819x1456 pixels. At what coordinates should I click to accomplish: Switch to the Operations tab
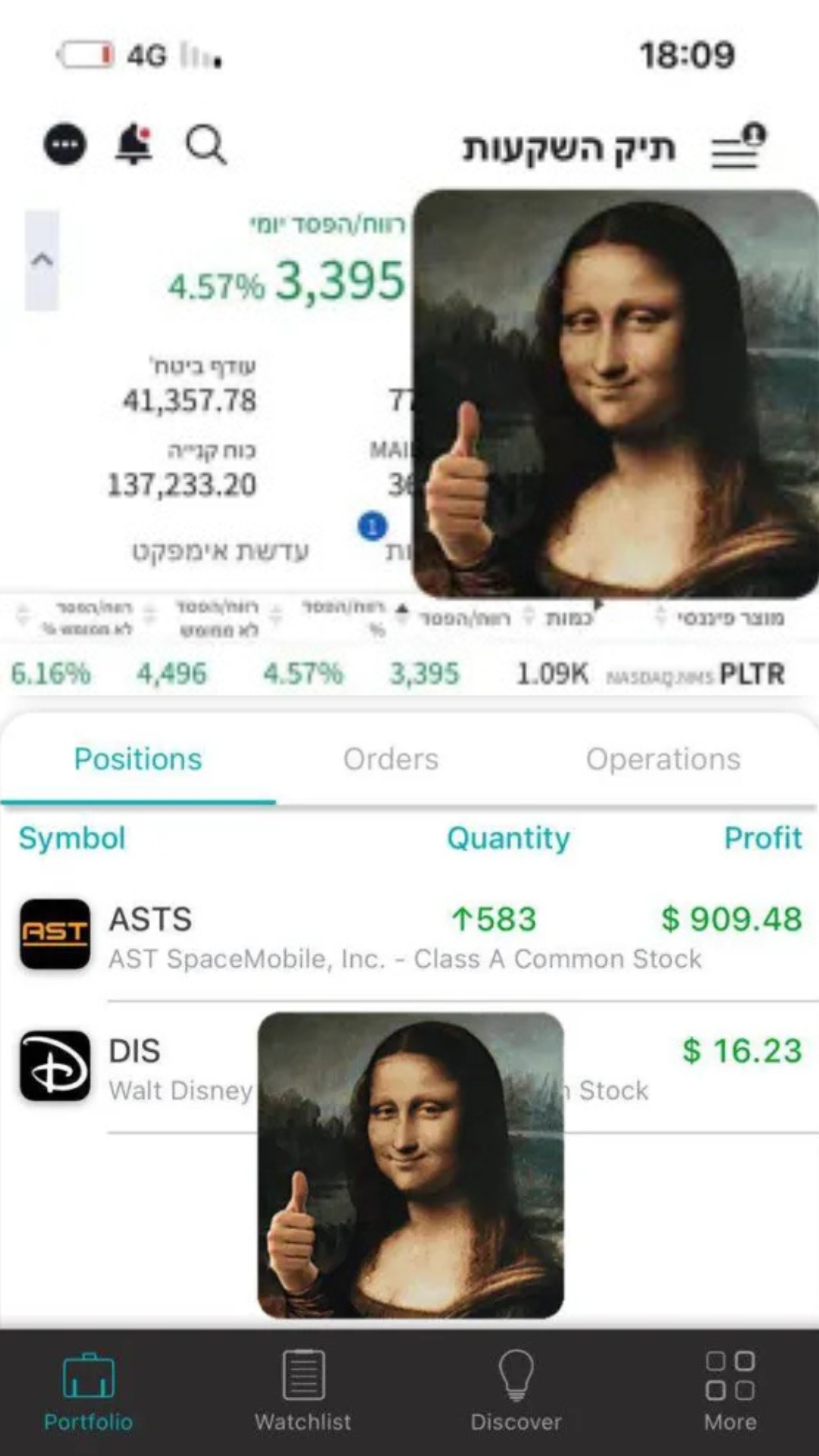[664, 759]
